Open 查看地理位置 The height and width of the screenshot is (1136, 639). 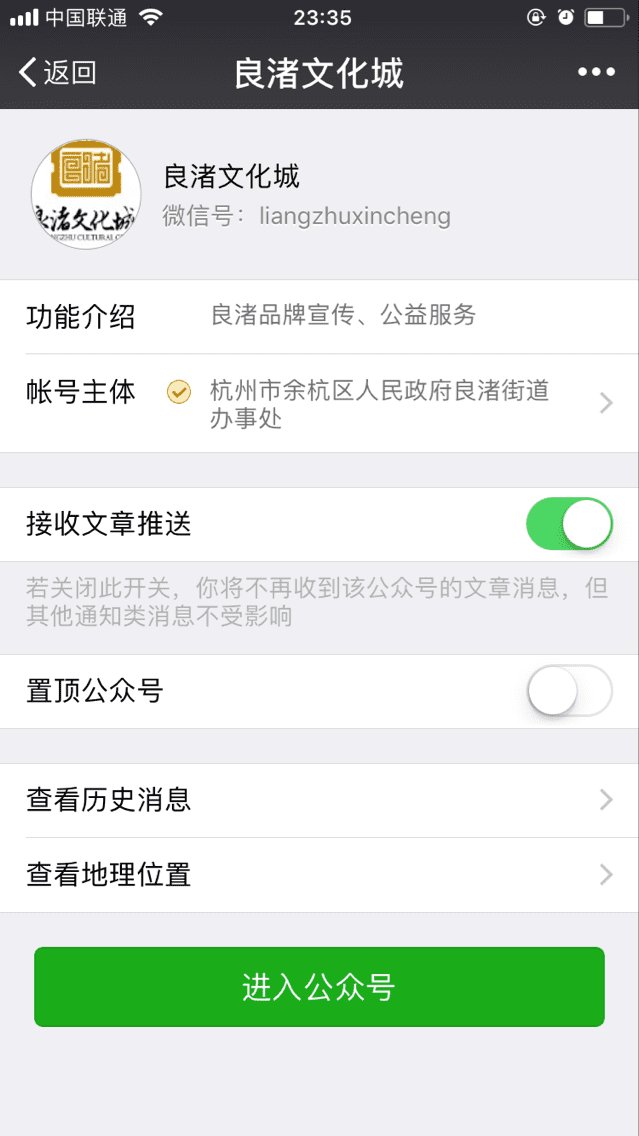pos(320,875)
